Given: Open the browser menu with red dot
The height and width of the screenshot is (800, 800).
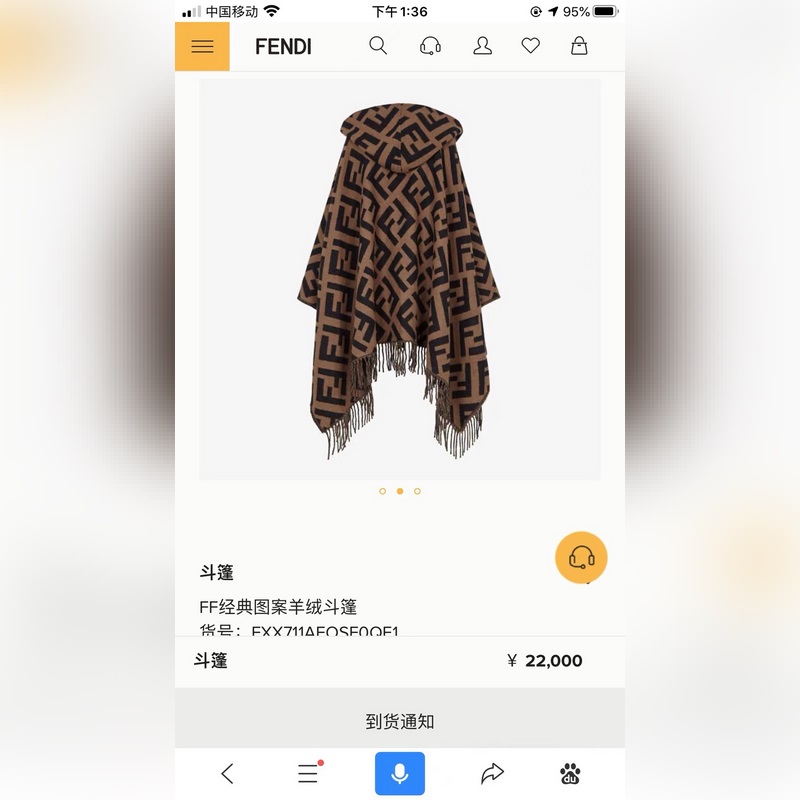Looking at the screenshot, I should coord(308,773).
